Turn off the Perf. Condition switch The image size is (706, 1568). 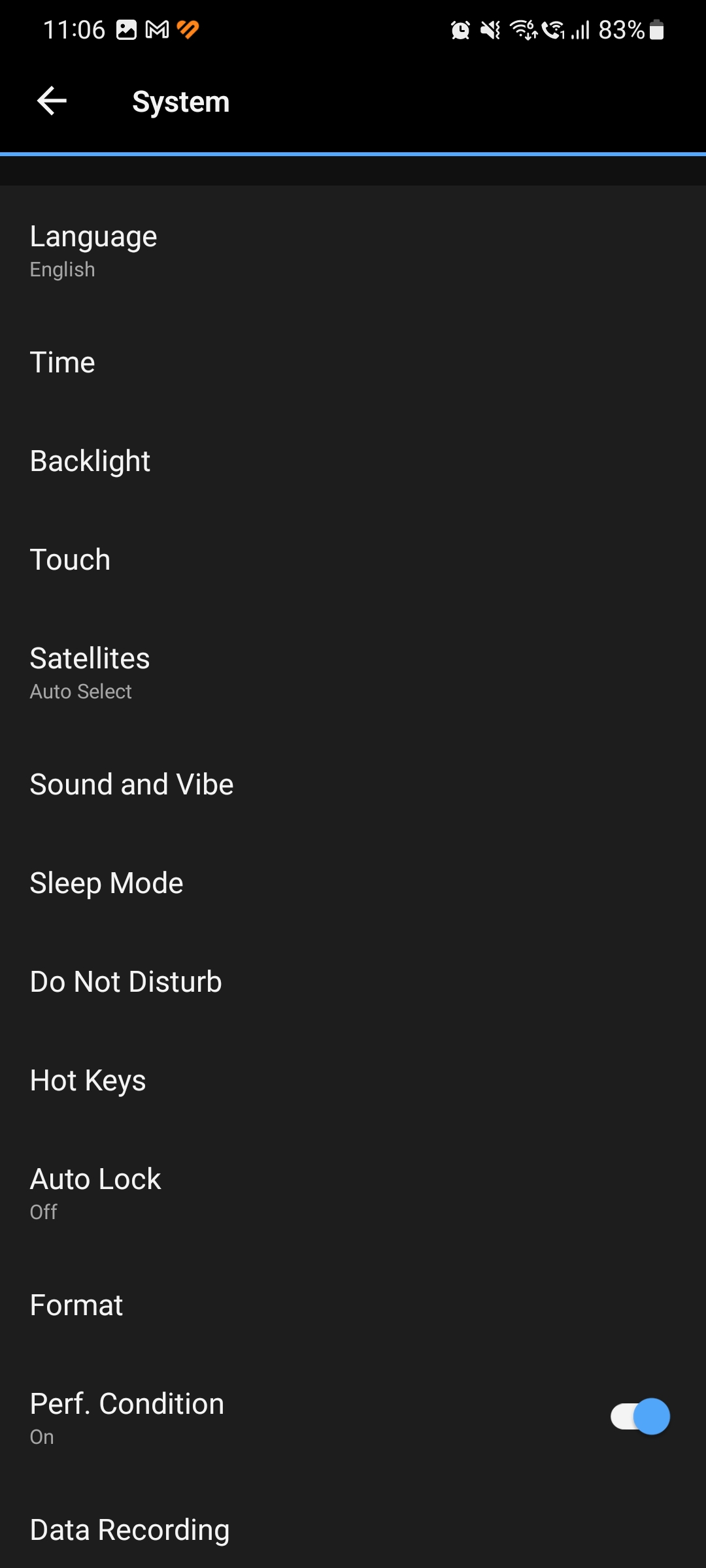(x=640, y=1416)
